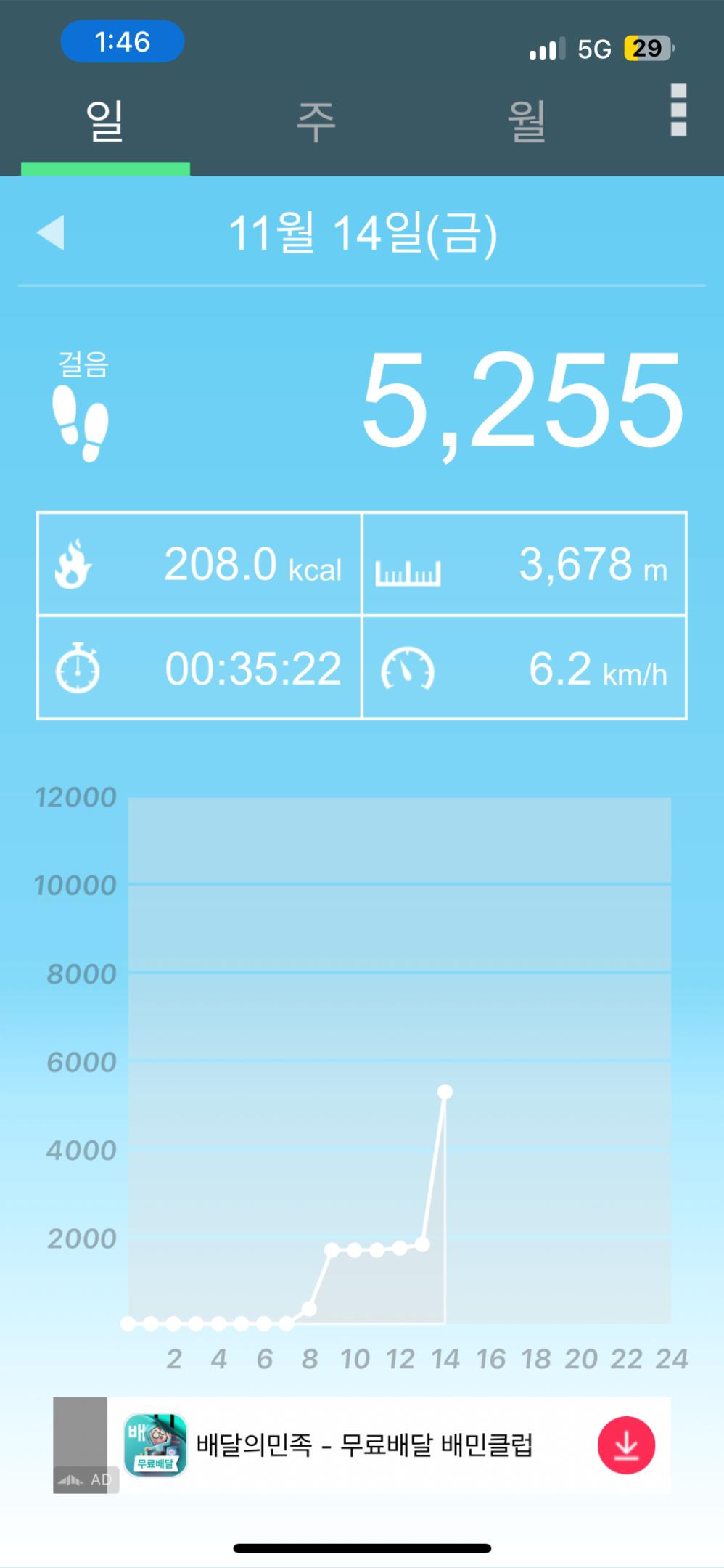Download 배달의민족 from the ad banner

point(626,1445)
